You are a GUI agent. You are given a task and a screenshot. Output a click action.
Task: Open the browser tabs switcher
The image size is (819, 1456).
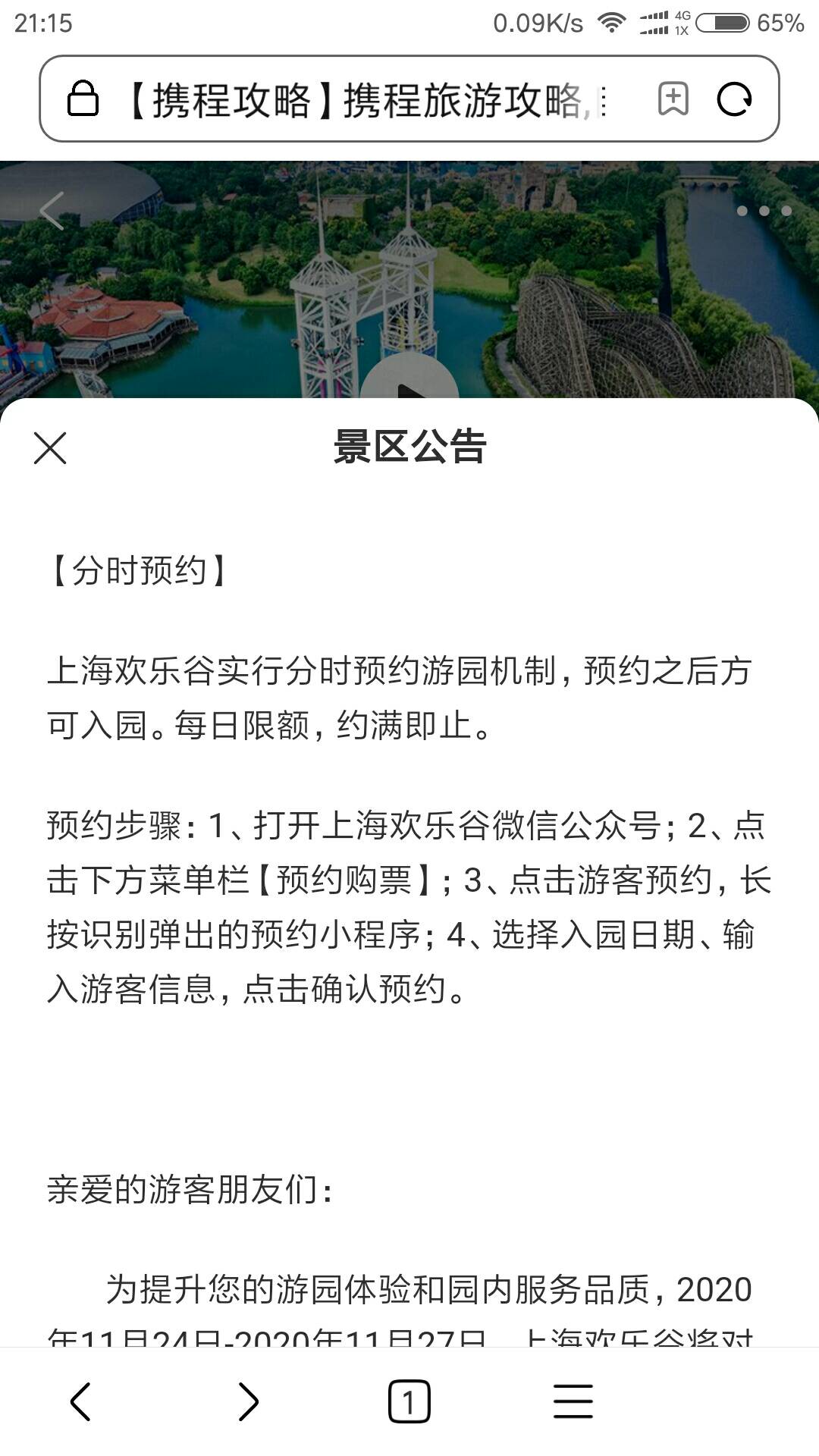click(409, 1401)
